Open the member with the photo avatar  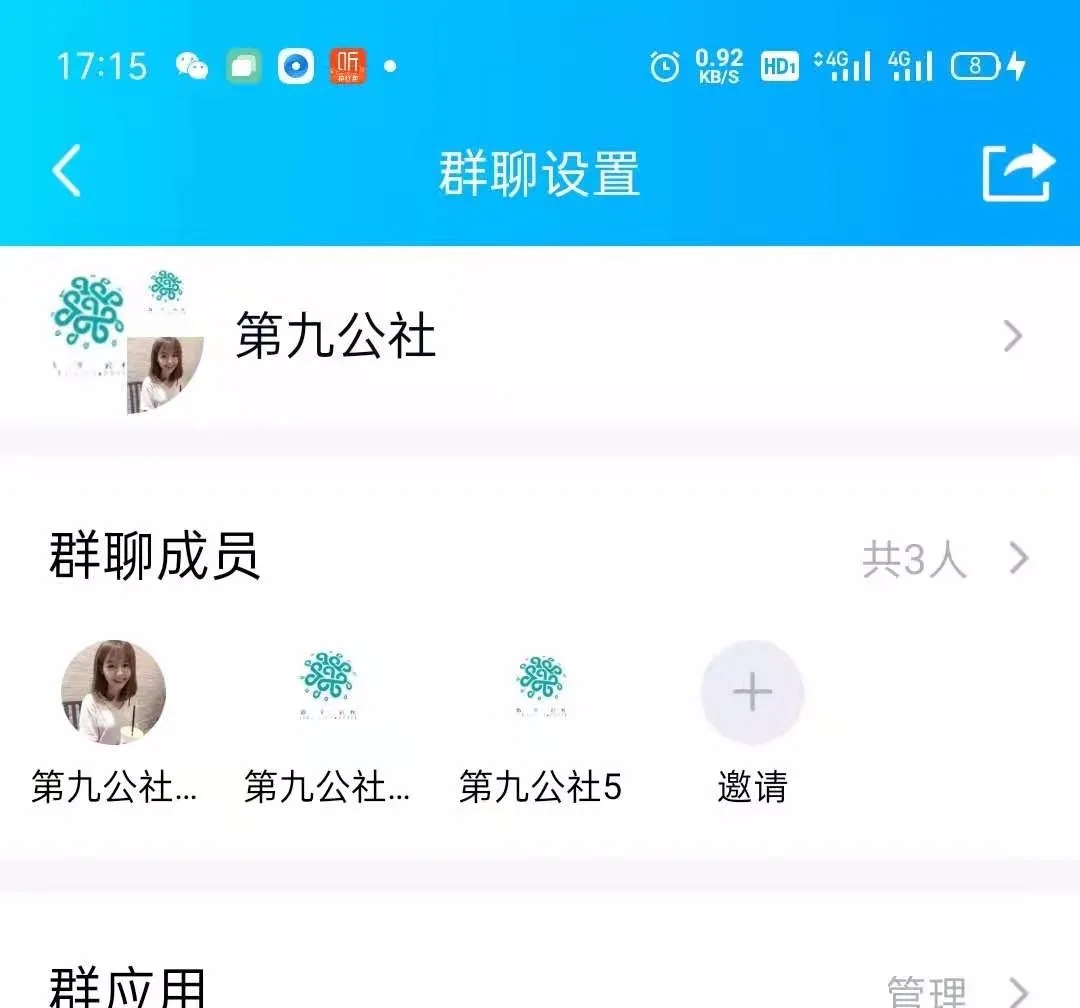click(113, 693)
